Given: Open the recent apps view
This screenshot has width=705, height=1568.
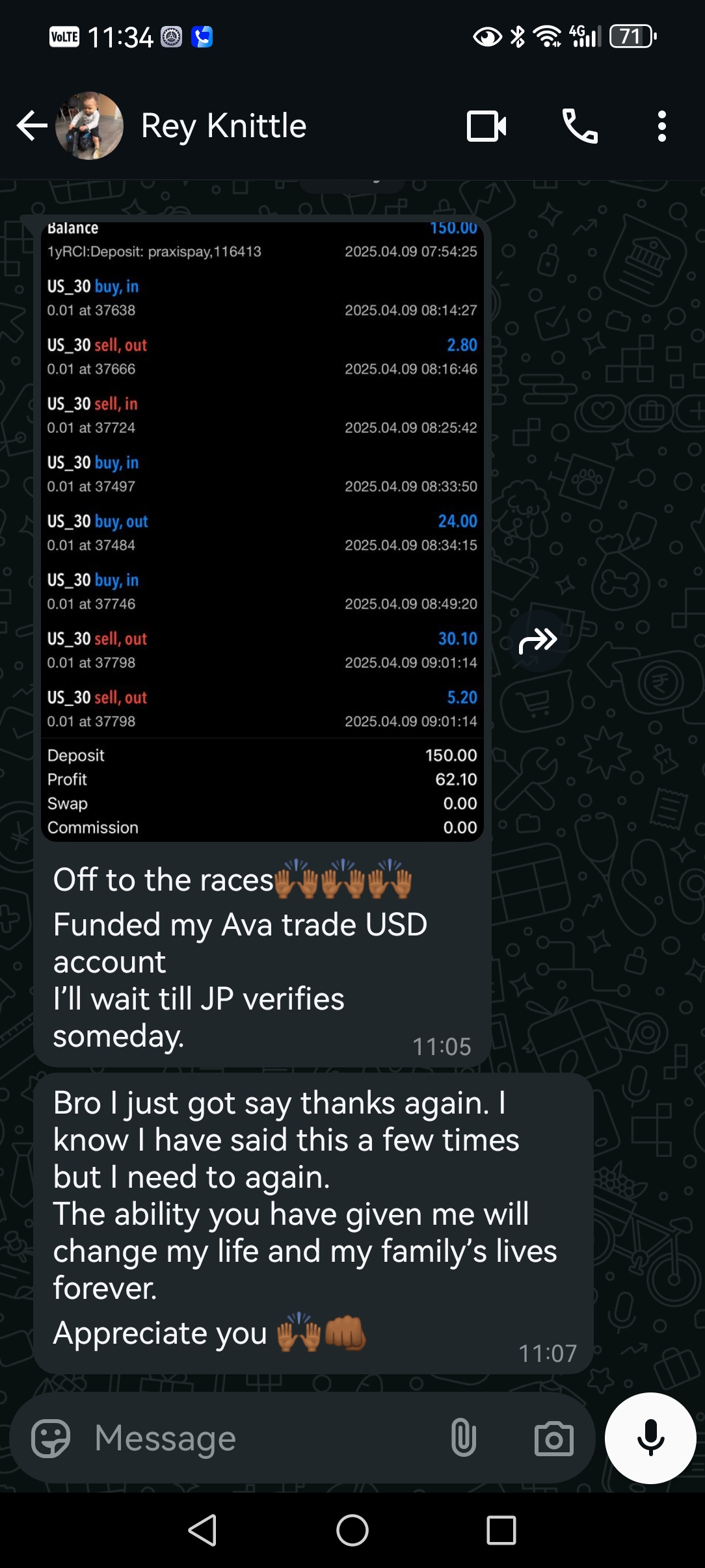Looking at the screenshot, I should 501,1530.
